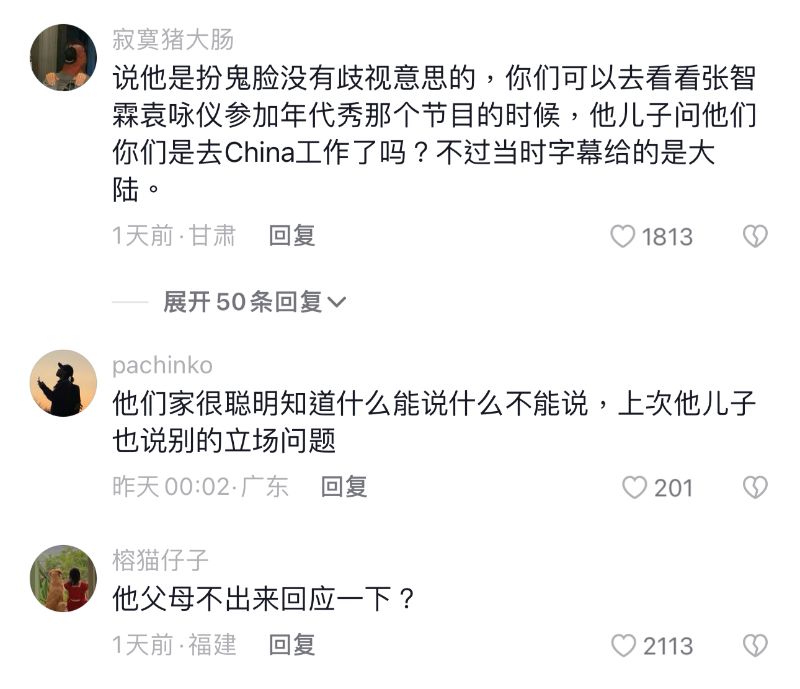Open username pachinko

pos(162,365)
